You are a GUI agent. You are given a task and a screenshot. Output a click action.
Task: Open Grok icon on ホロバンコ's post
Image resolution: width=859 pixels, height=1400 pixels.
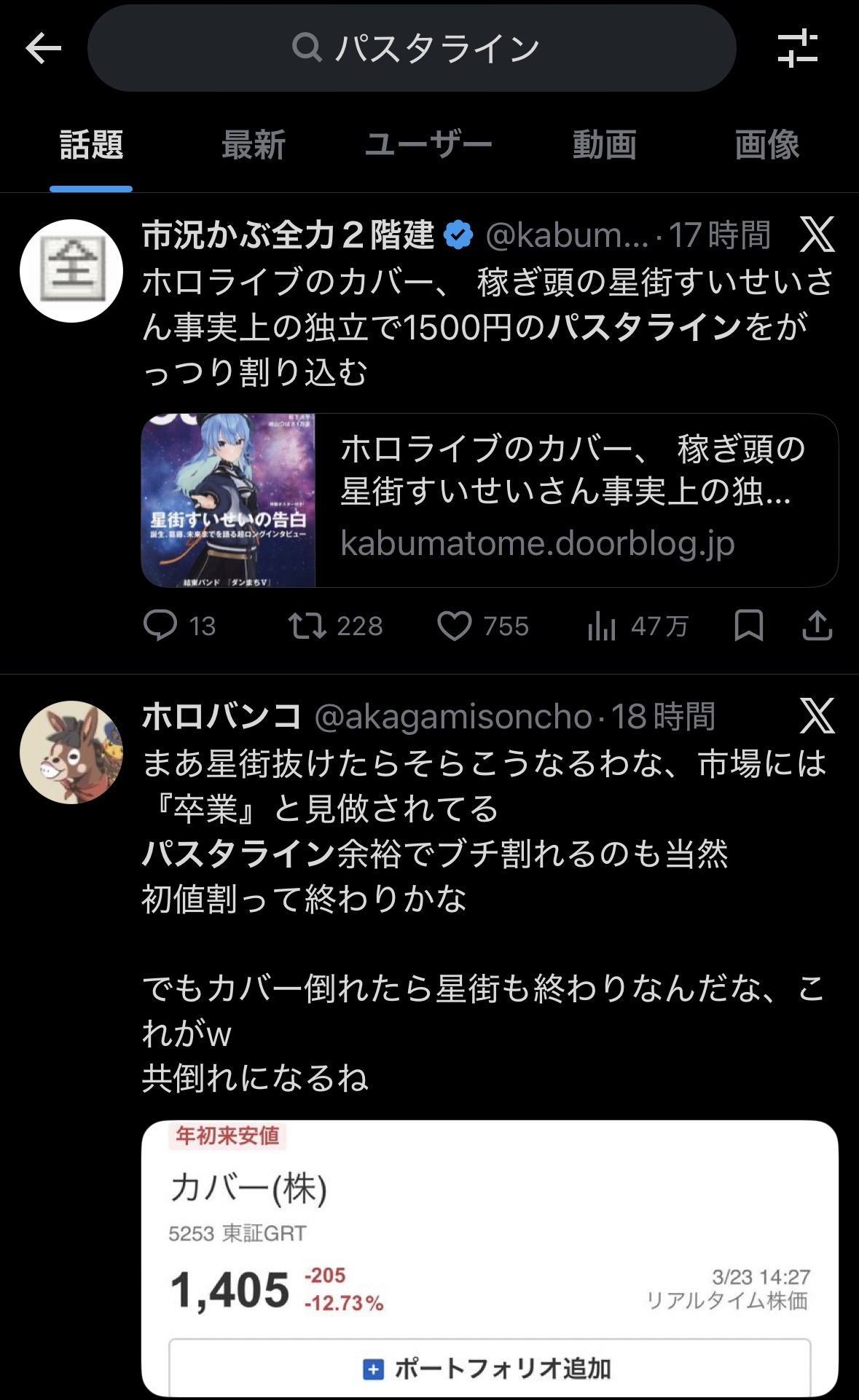(817, 717)
